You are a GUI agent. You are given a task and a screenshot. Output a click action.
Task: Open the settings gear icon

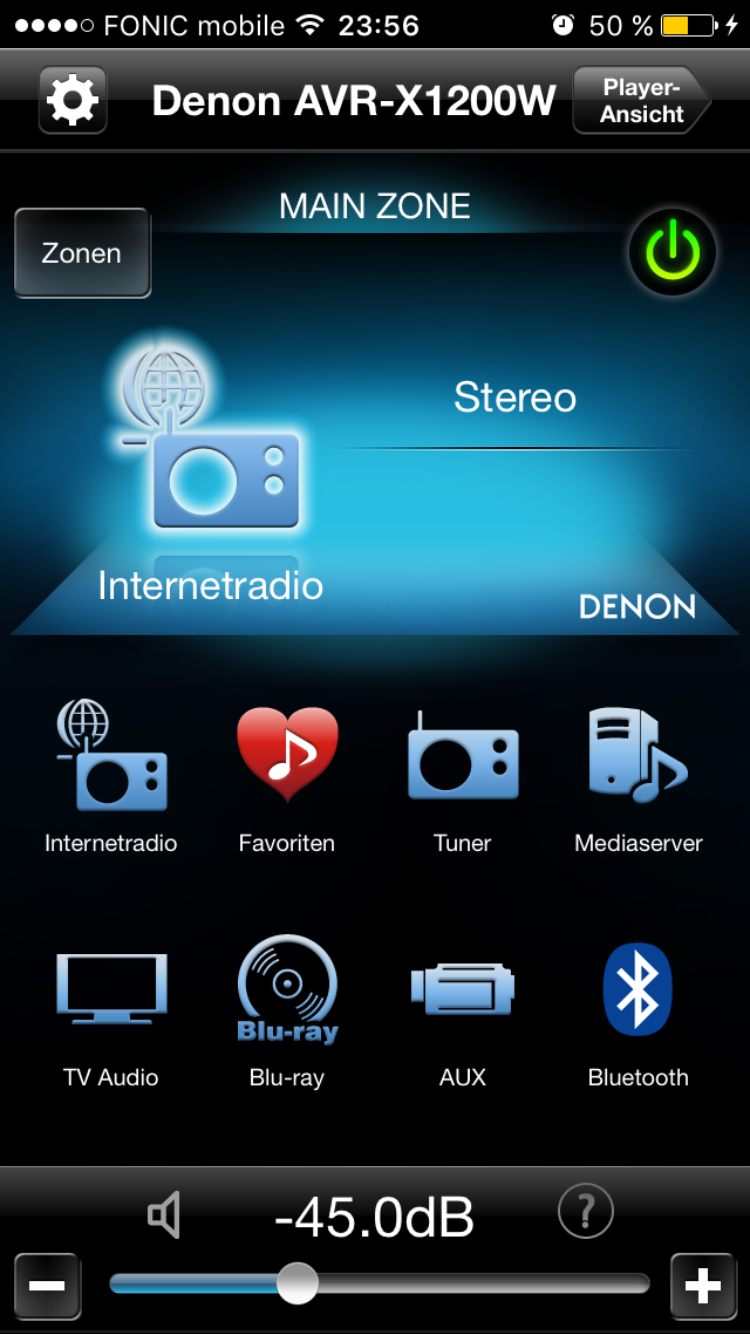pyautogui.click(x=72, y=100)
